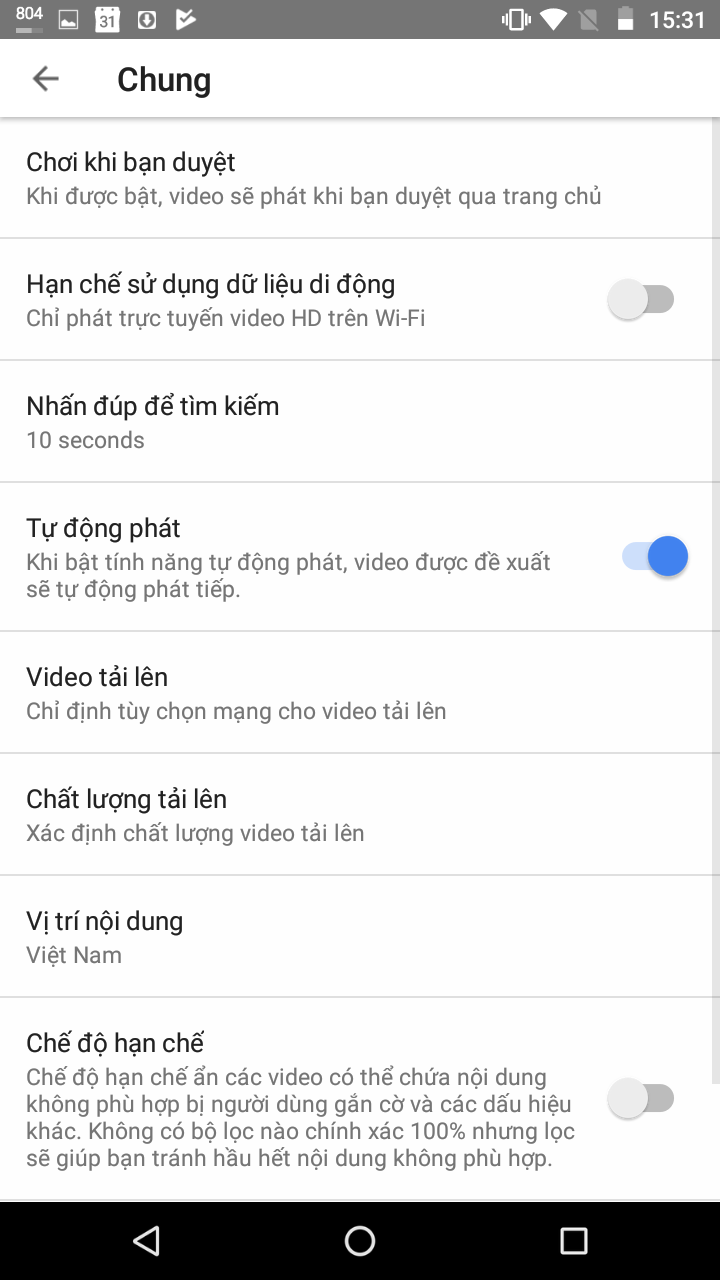Open the recent apps overview
The image size is (720, 1280).
[x=573, y=1241]
